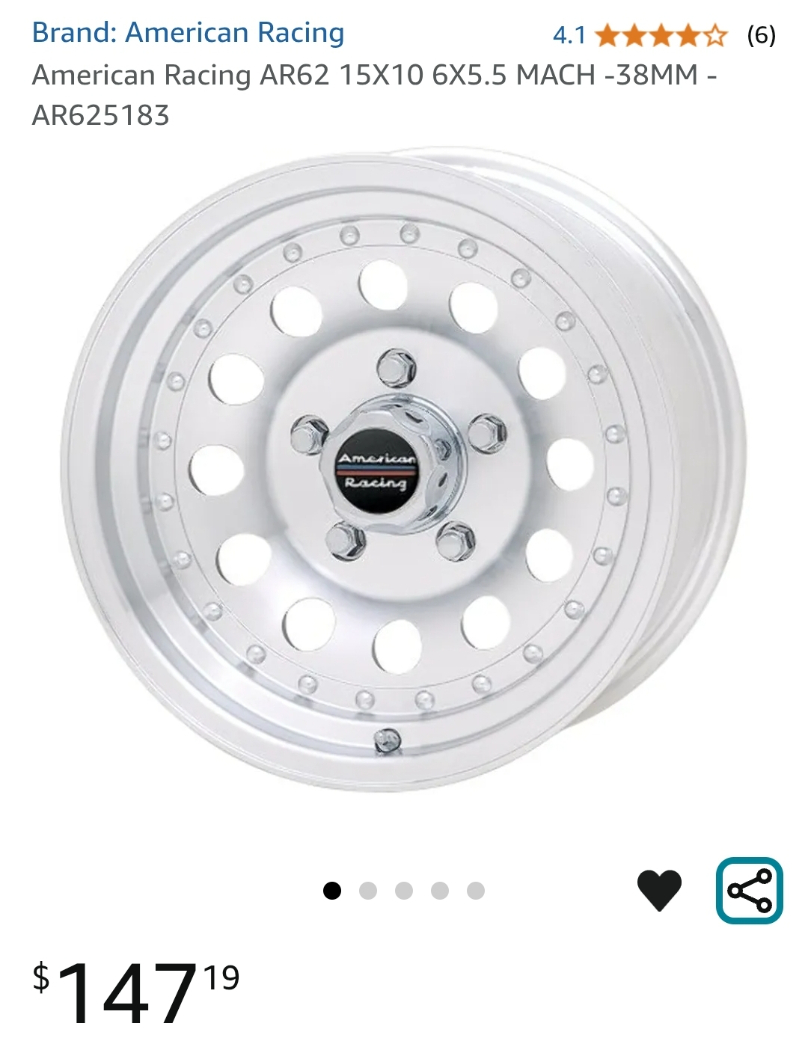Viewport: 808px width, 1050px height.
Task: View the 4.1 star customer ratings
Action: [660, 36]
